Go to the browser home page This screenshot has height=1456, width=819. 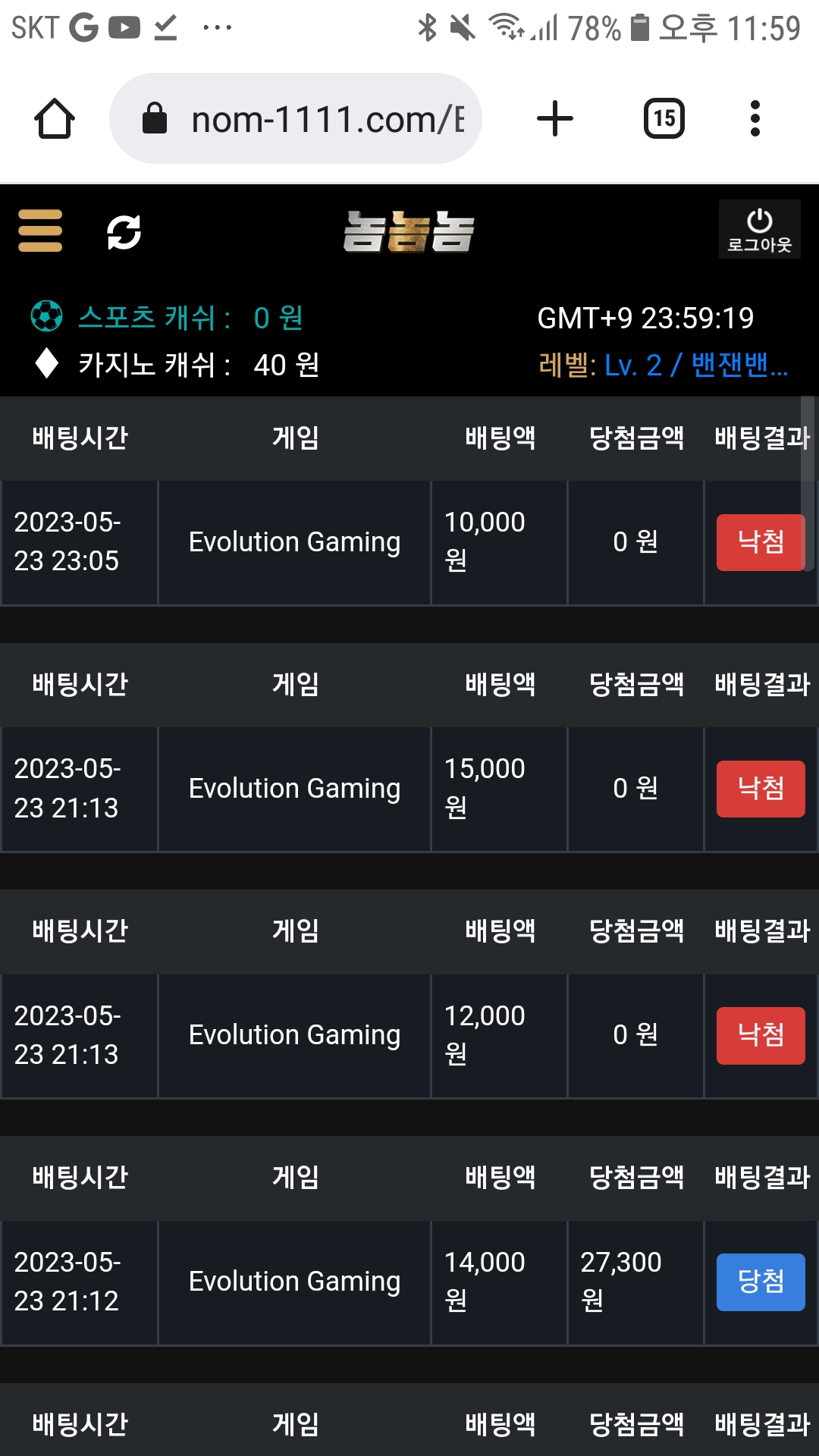[55, 119]
